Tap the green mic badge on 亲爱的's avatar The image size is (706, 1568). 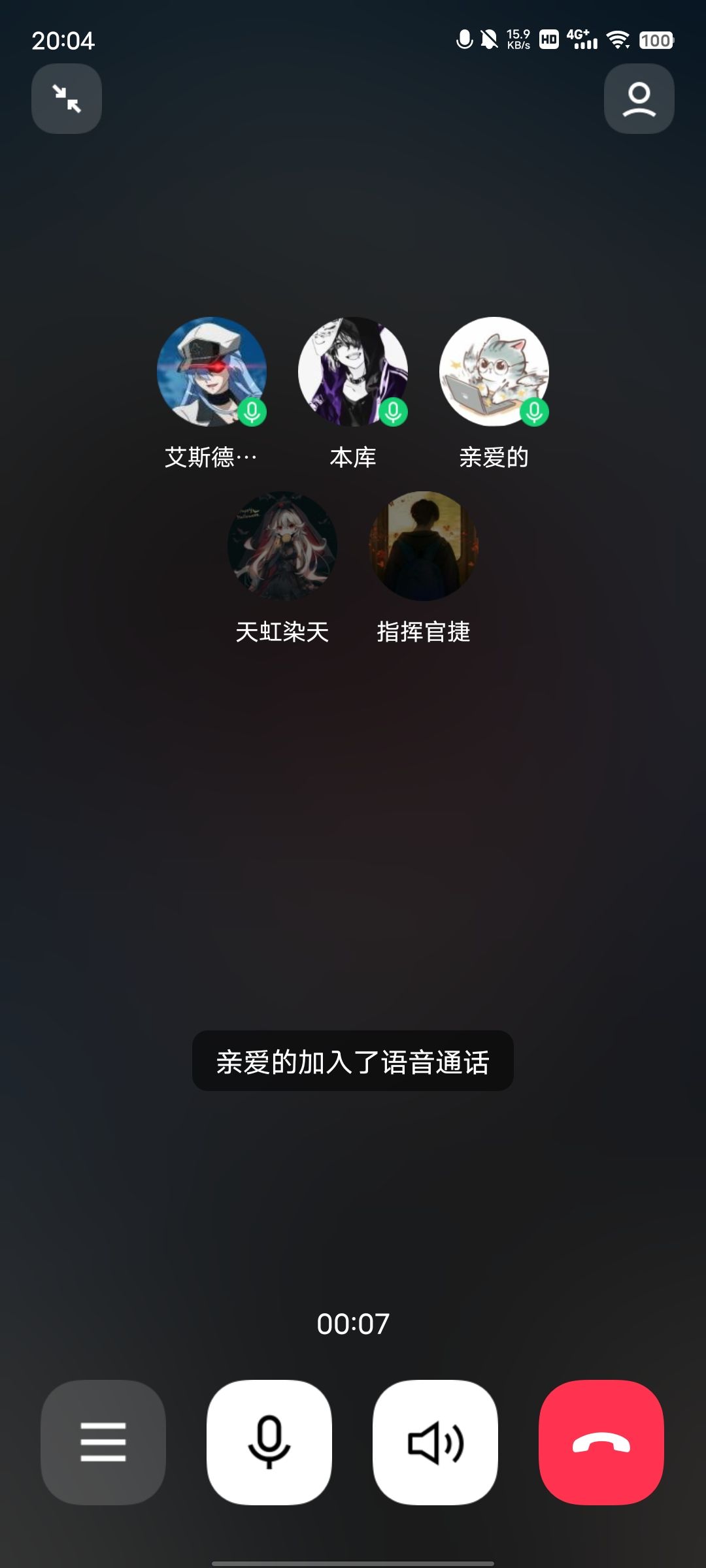point(532,410)
